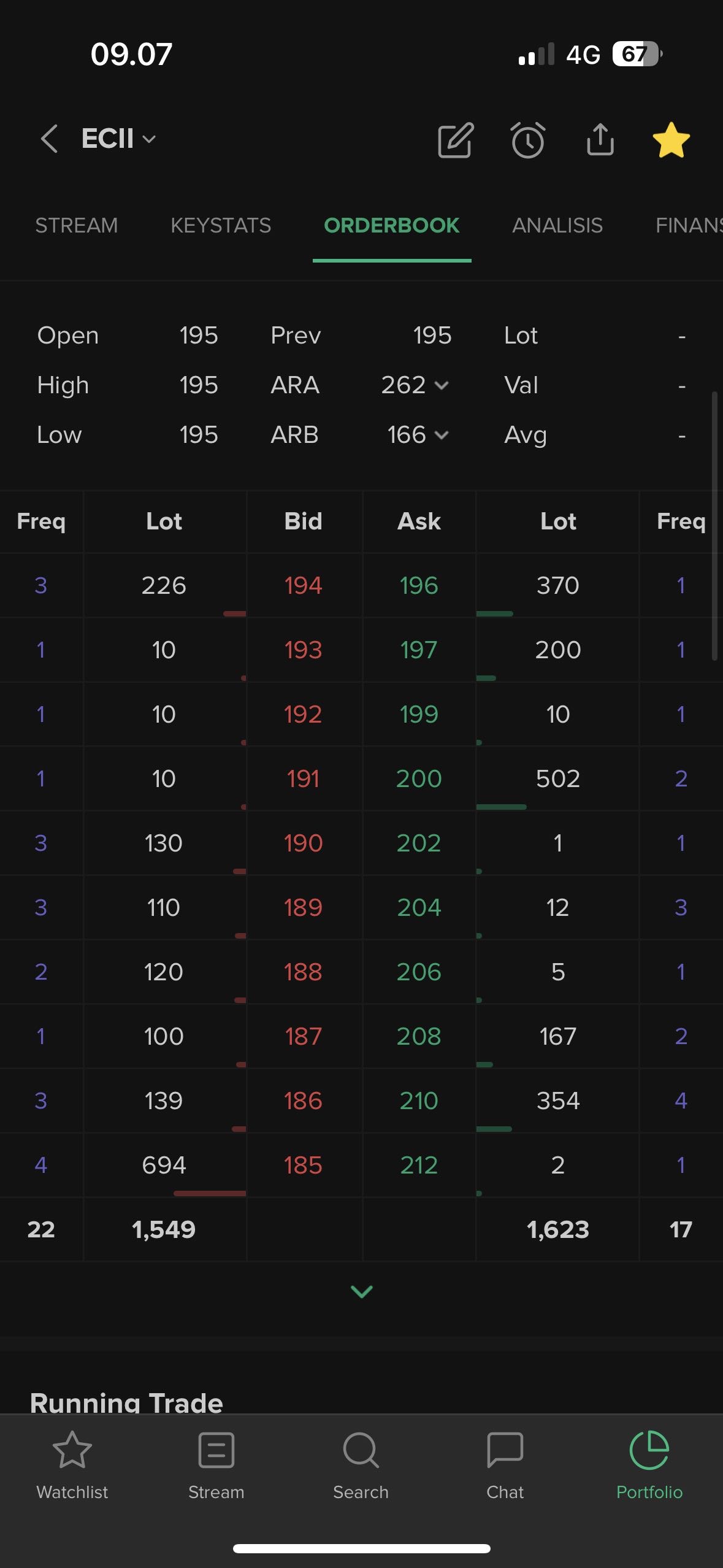Open the edit note icon
This screenshot has height=1568, width=723.
click(x=455, y=140)
